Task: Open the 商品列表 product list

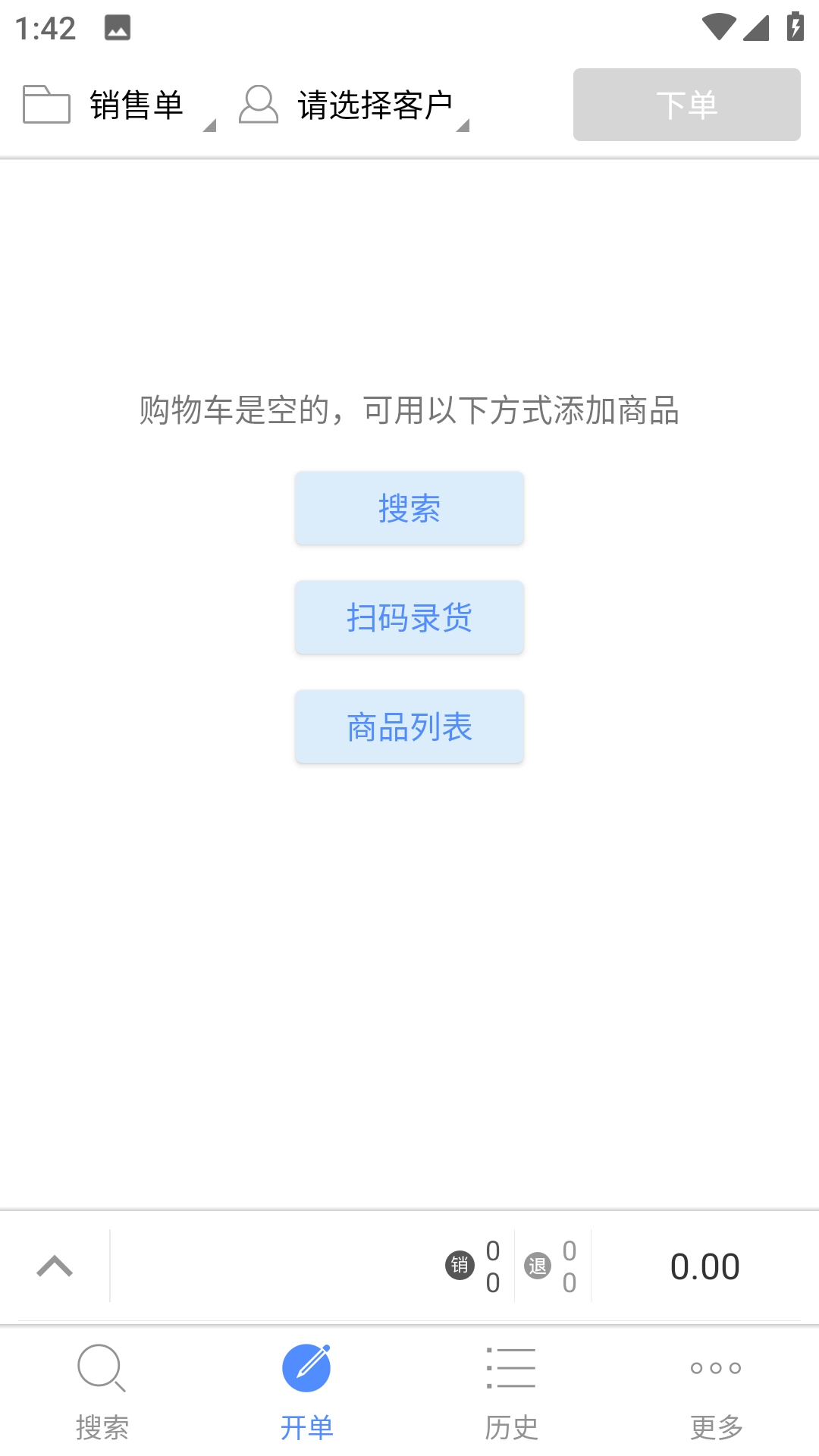Action: coord(409,726)
